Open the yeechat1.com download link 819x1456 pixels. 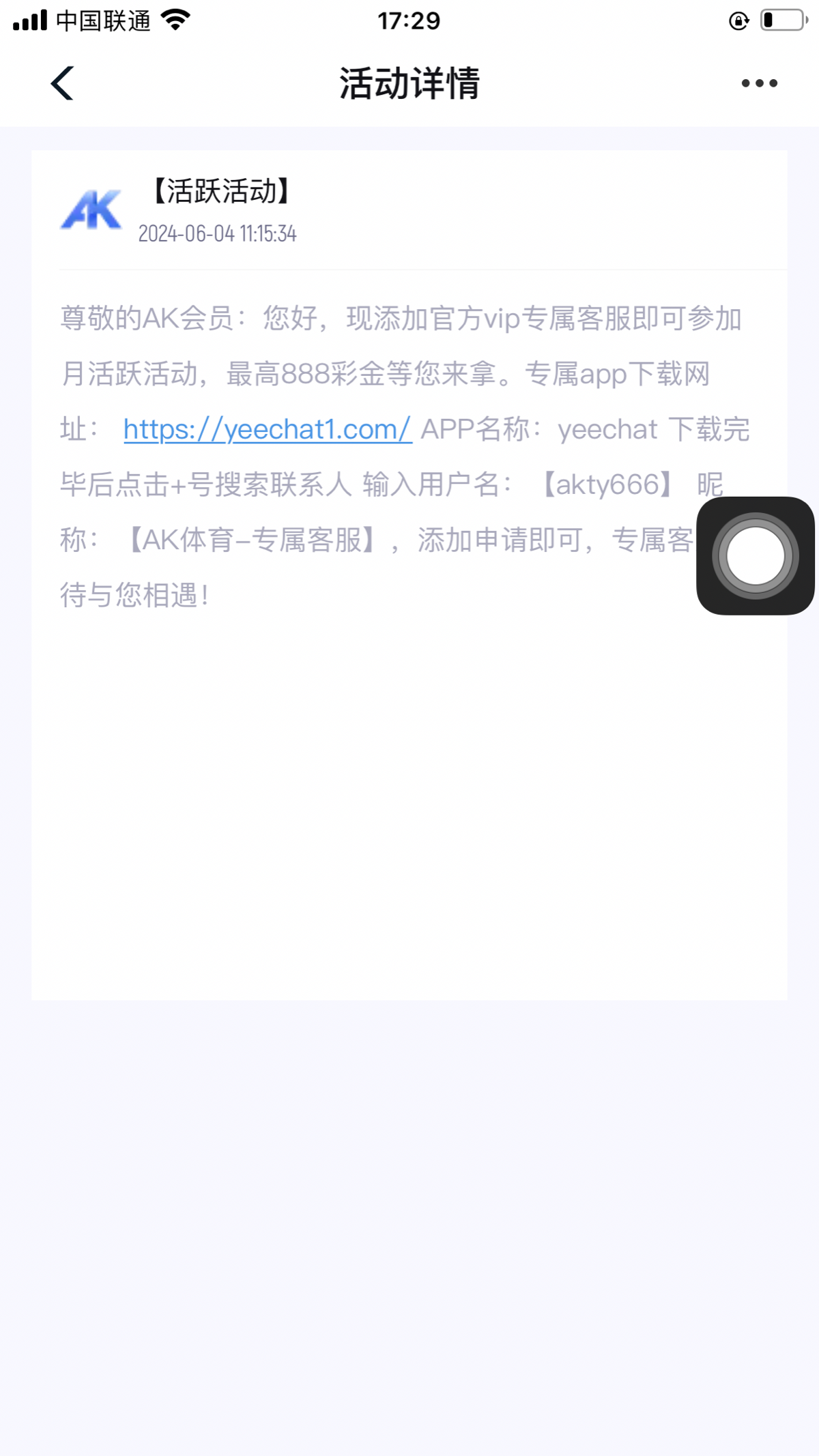[268, 430]
